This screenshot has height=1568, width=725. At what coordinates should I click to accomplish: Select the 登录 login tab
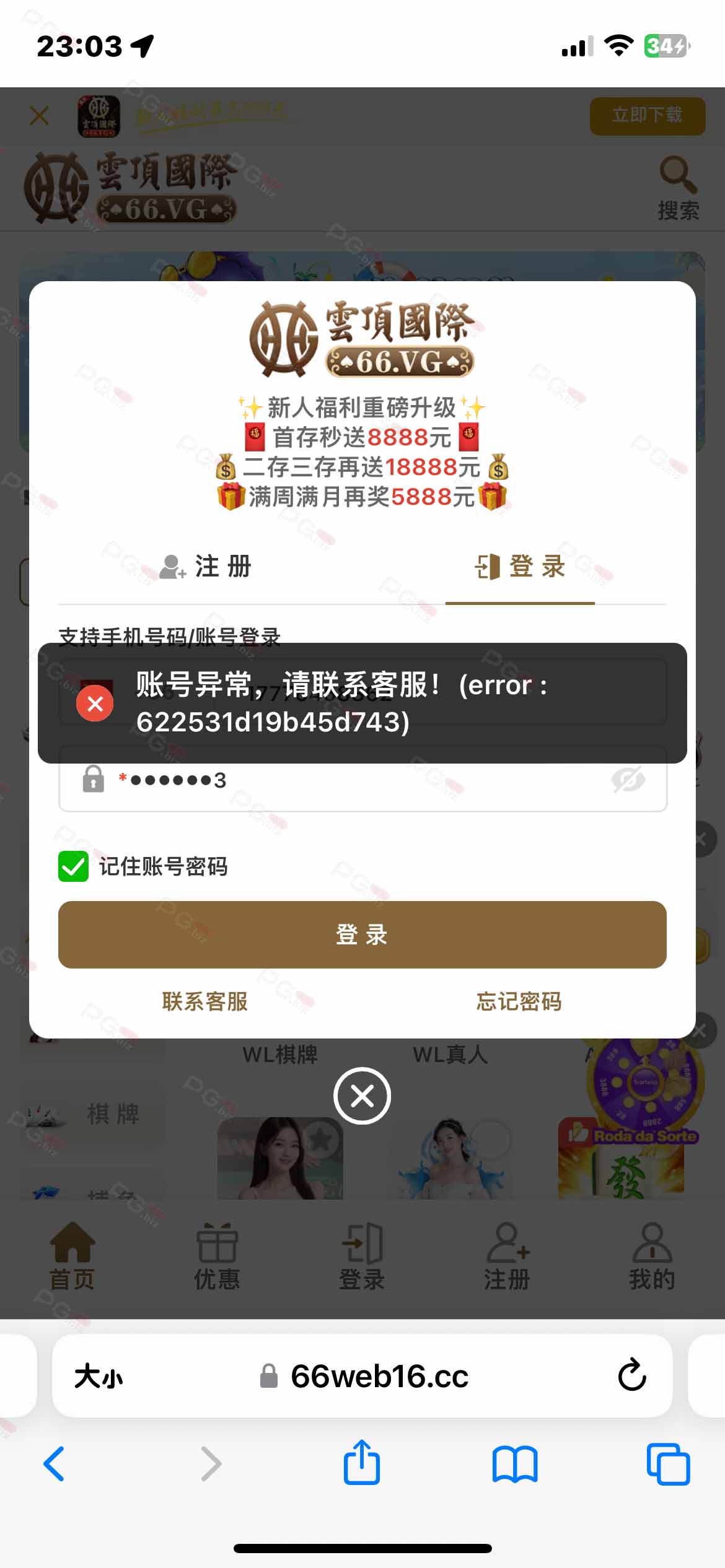coord(520,566)
